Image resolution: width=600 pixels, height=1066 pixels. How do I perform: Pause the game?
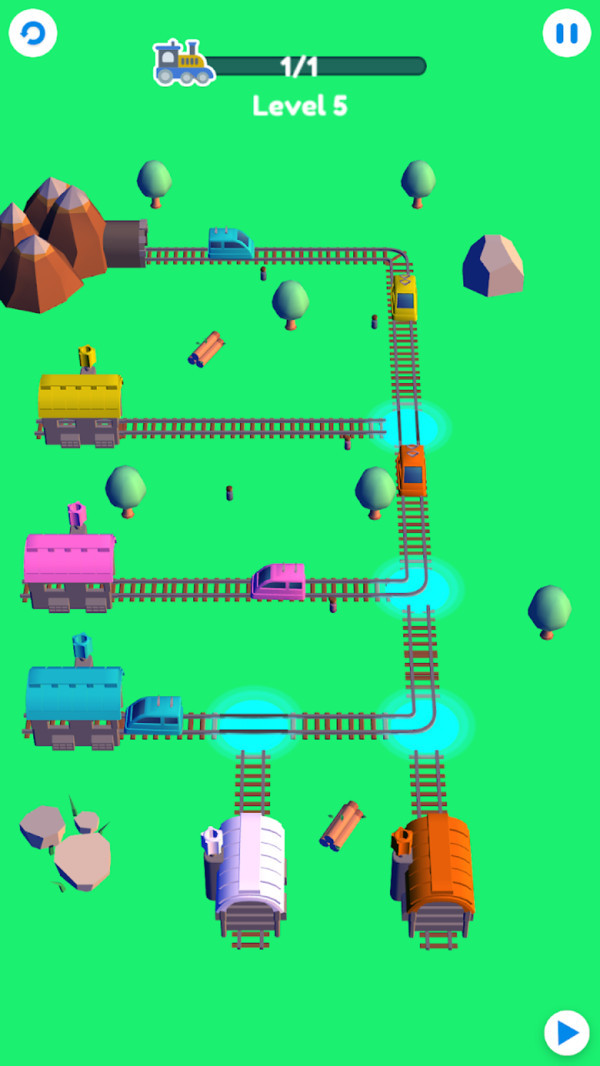pyautogui.click(x=566, y=34)
